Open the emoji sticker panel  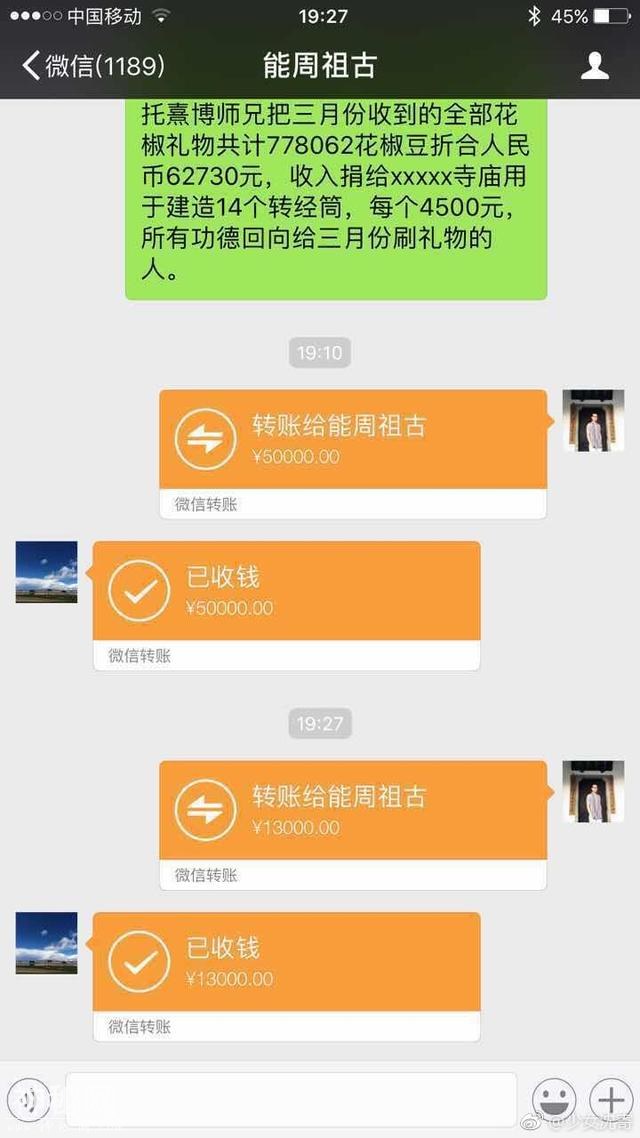(551, 1098)
